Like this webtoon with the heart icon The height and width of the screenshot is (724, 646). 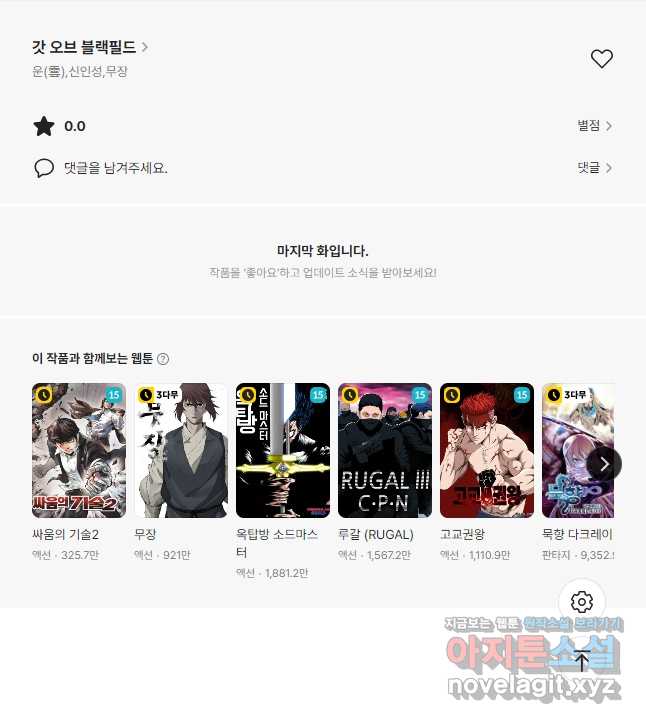pos(601,59)
